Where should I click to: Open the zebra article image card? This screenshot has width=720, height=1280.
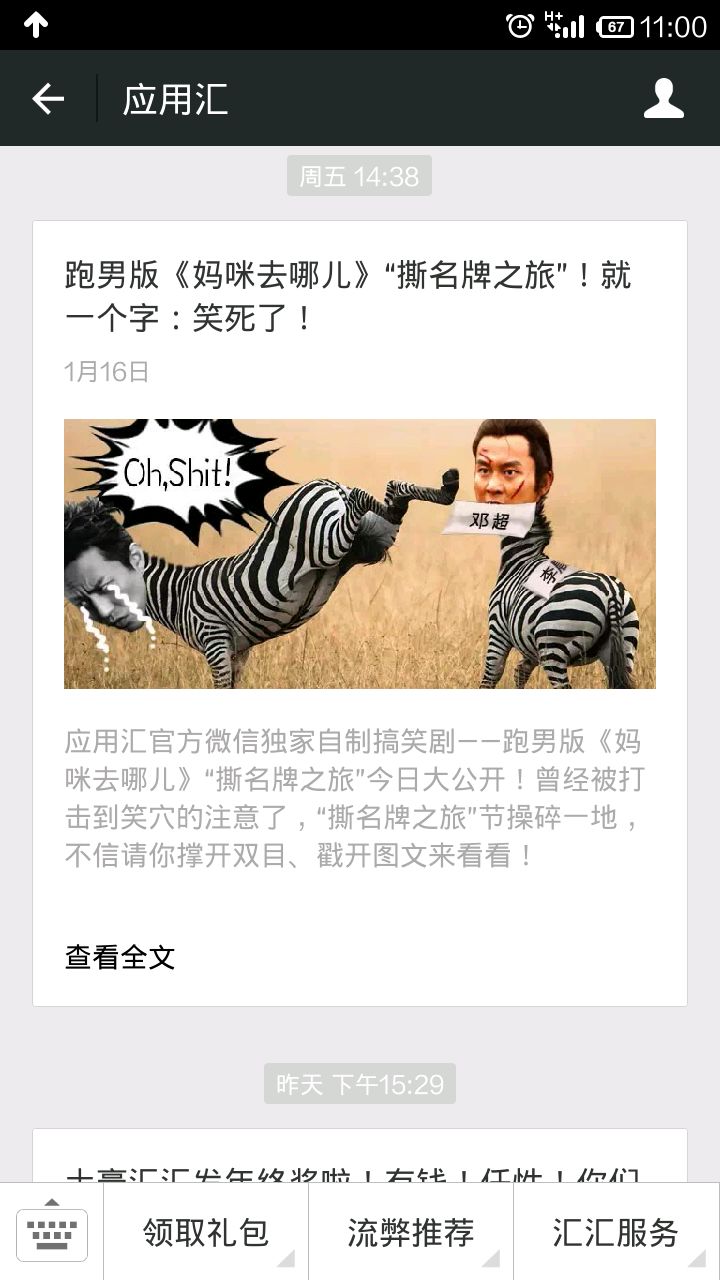pos(360,554)
